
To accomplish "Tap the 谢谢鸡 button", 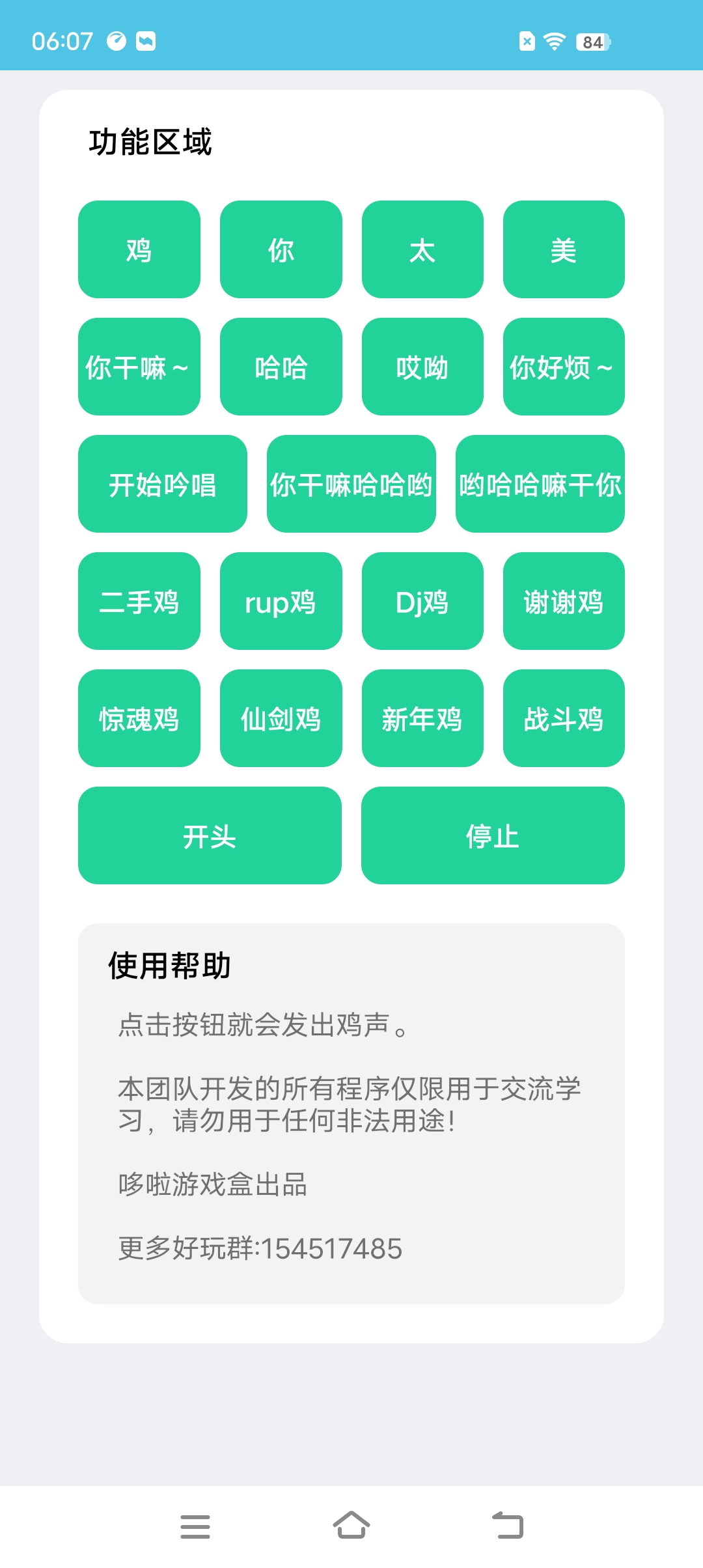I will coord(564,601).
